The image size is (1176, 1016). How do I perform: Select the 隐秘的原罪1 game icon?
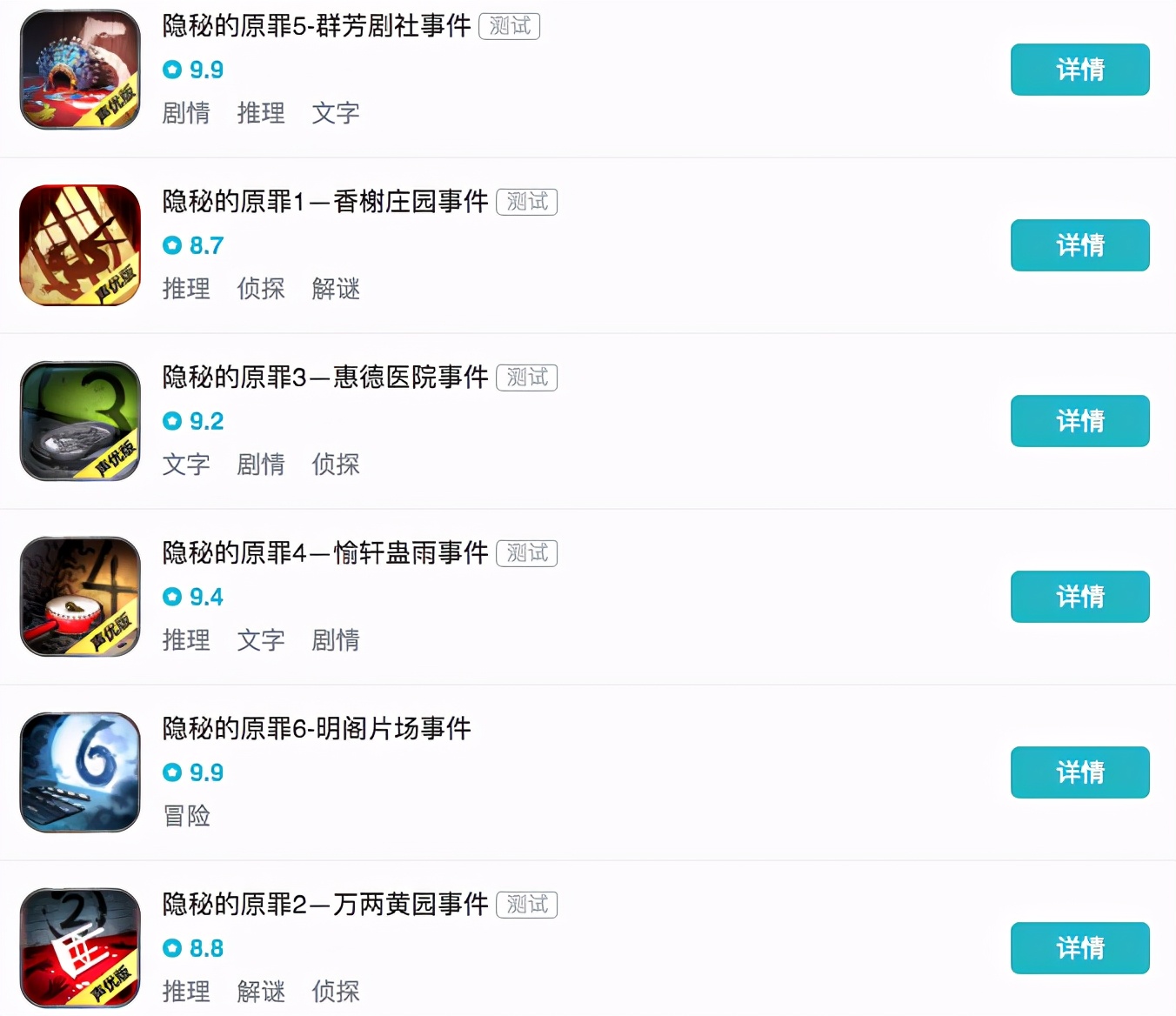[x=80, y=245]
